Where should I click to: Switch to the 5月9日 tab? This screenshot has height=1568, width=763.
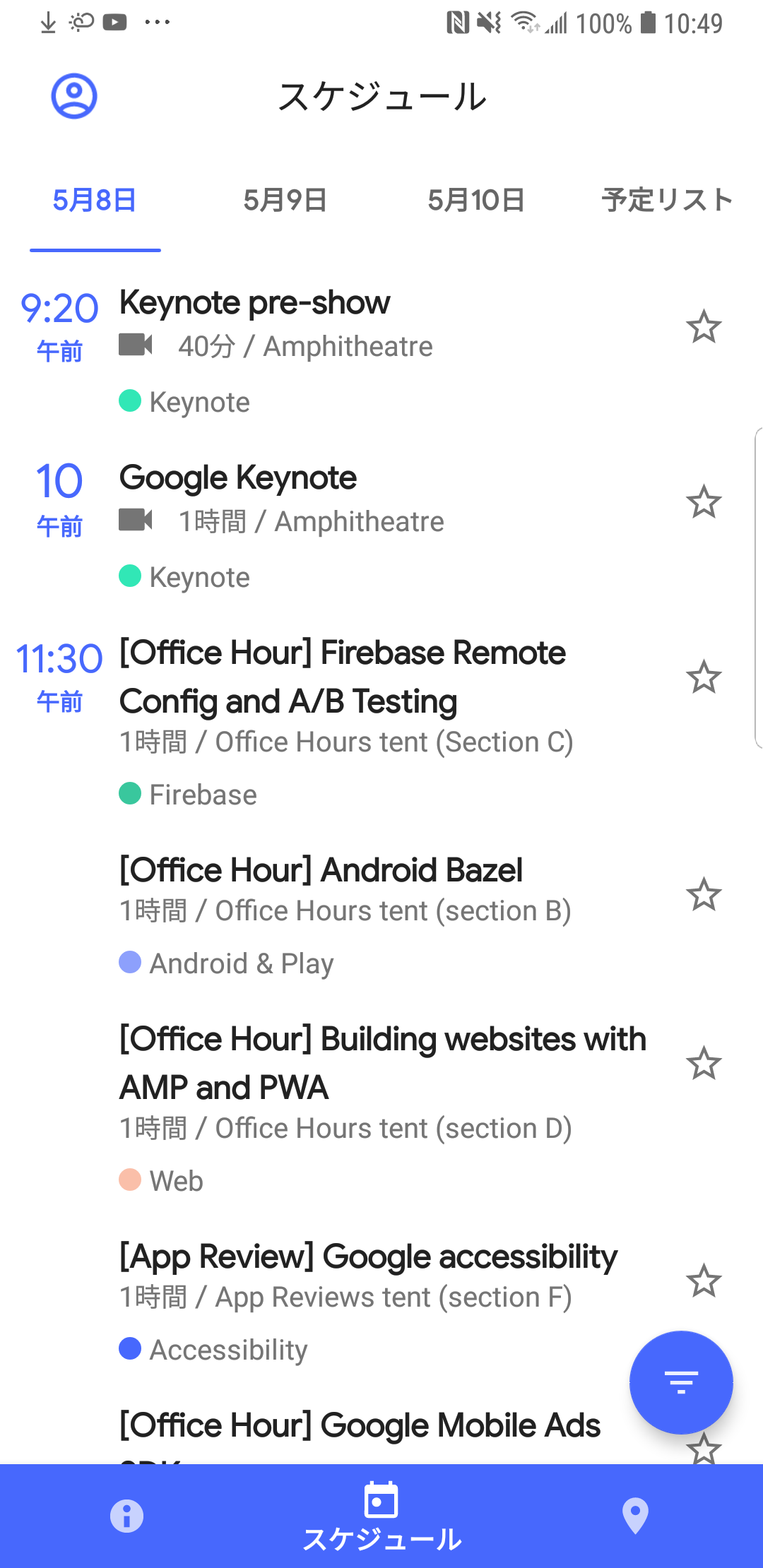click(x=285, y=201)
